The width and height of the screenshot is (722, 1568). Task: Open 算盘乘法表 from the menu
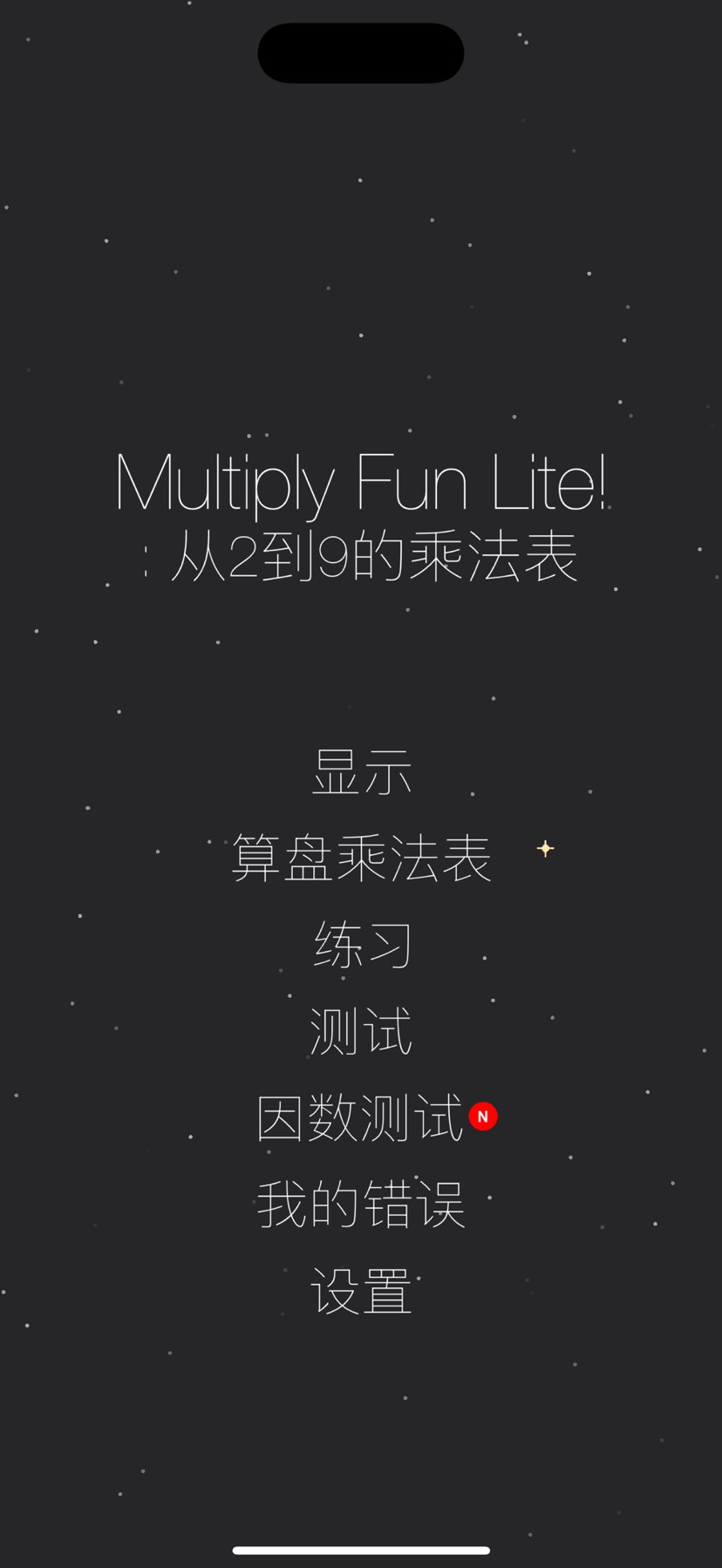pyautogui.click(x=361, y=859)
